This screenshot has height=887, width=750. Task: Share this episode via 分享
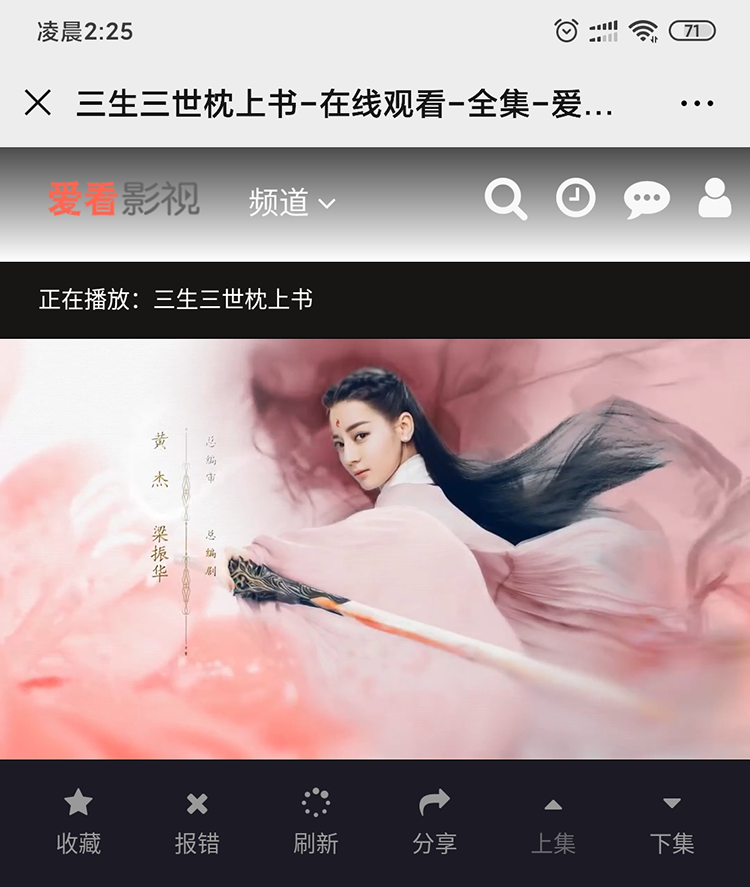coord(434,822)
